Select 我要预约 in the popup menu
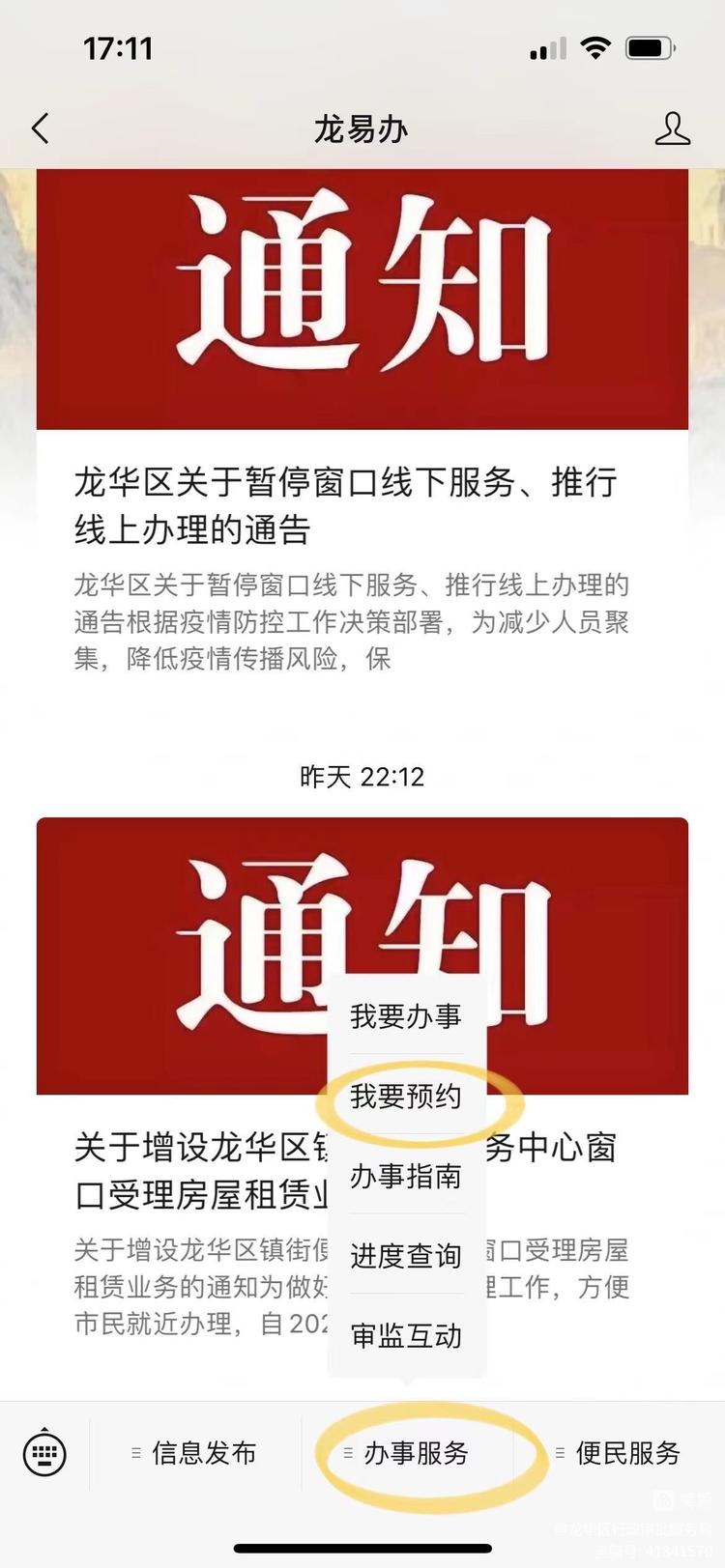This screenshot has width=725, height=1568. pyautogui.click(x=406, y=1097)
